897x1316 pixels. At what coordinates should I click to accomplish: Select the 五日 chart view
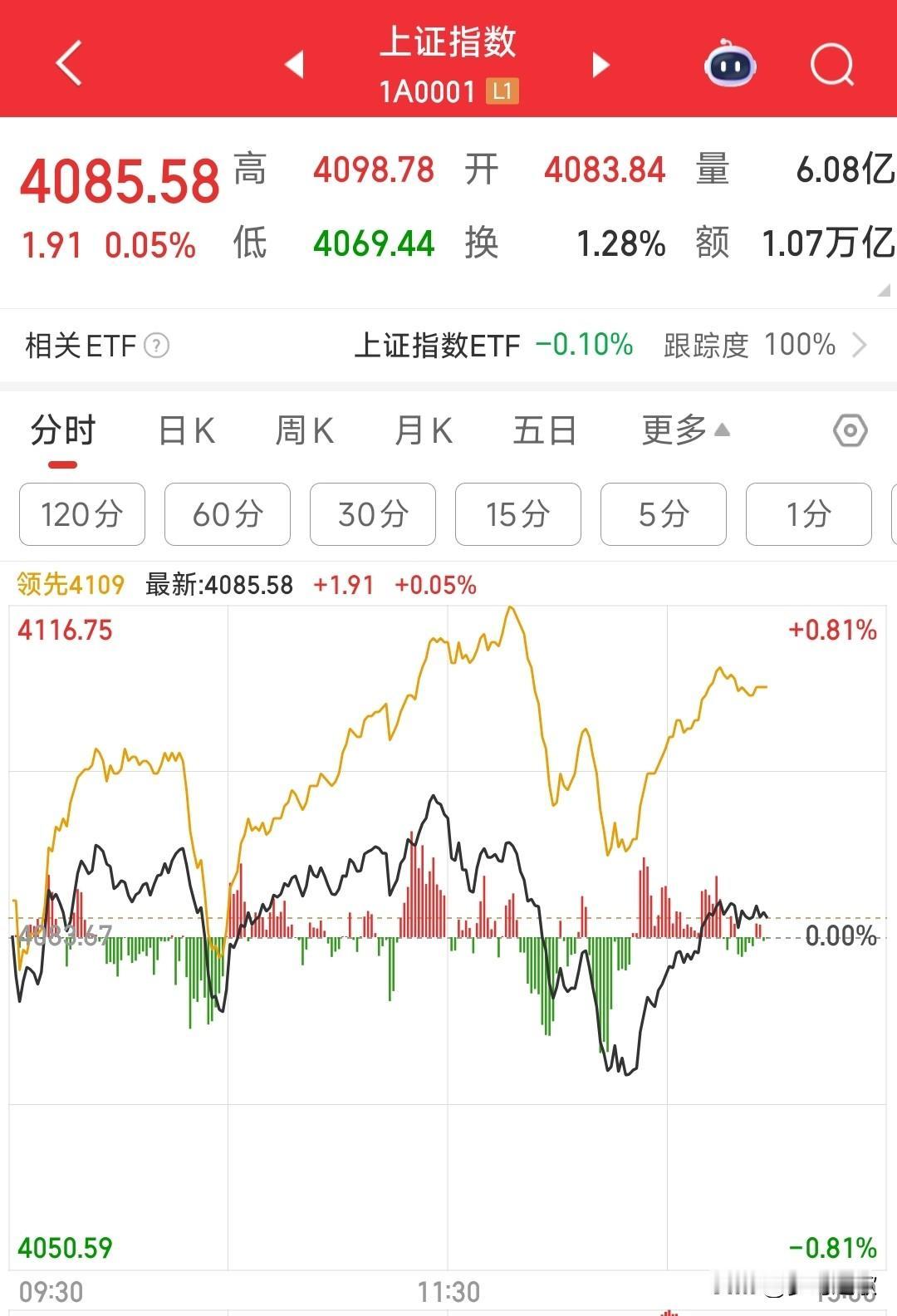pos(544,430)
